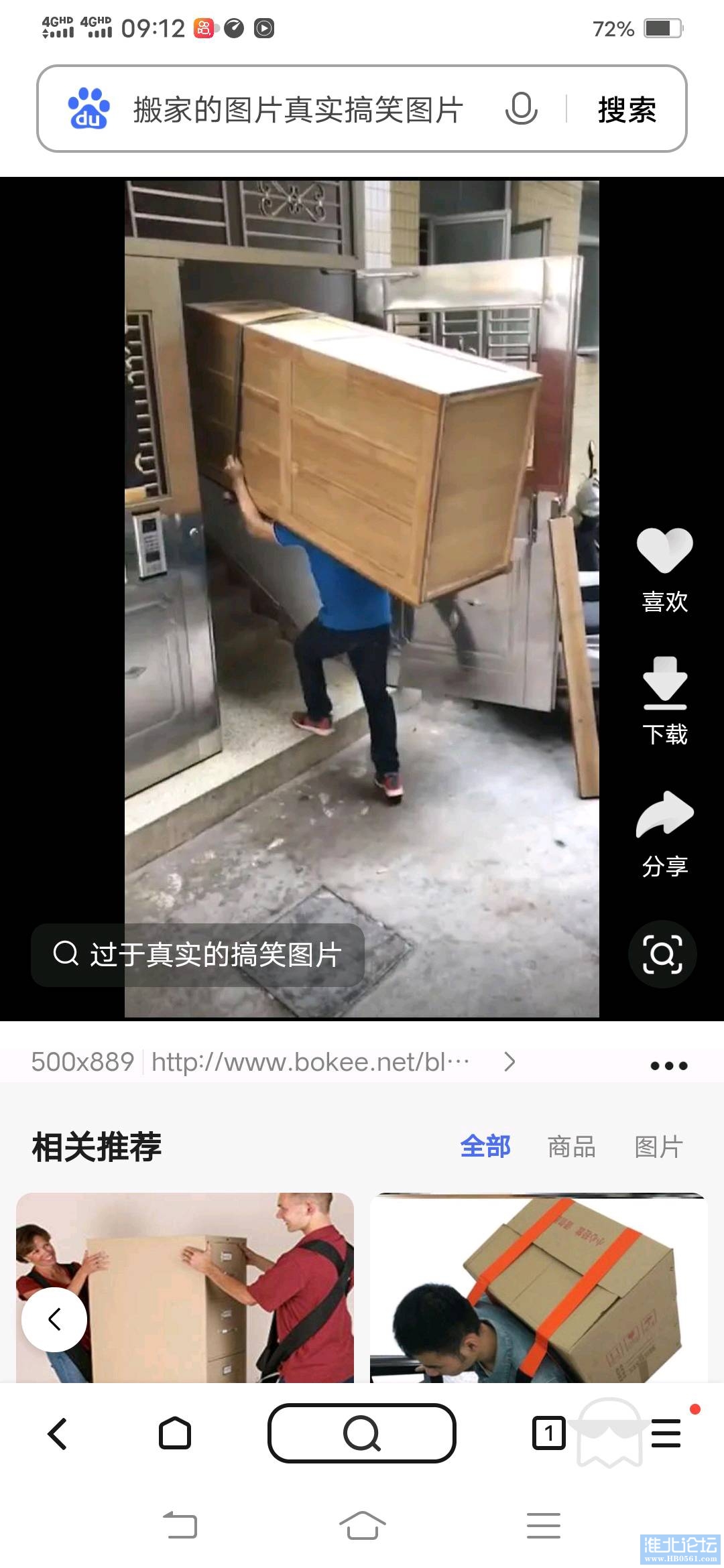Image resolution: width=724 pixels, height=1568 pixels.
Task: Start voice search with microphone icon
Action: (521, 109)
